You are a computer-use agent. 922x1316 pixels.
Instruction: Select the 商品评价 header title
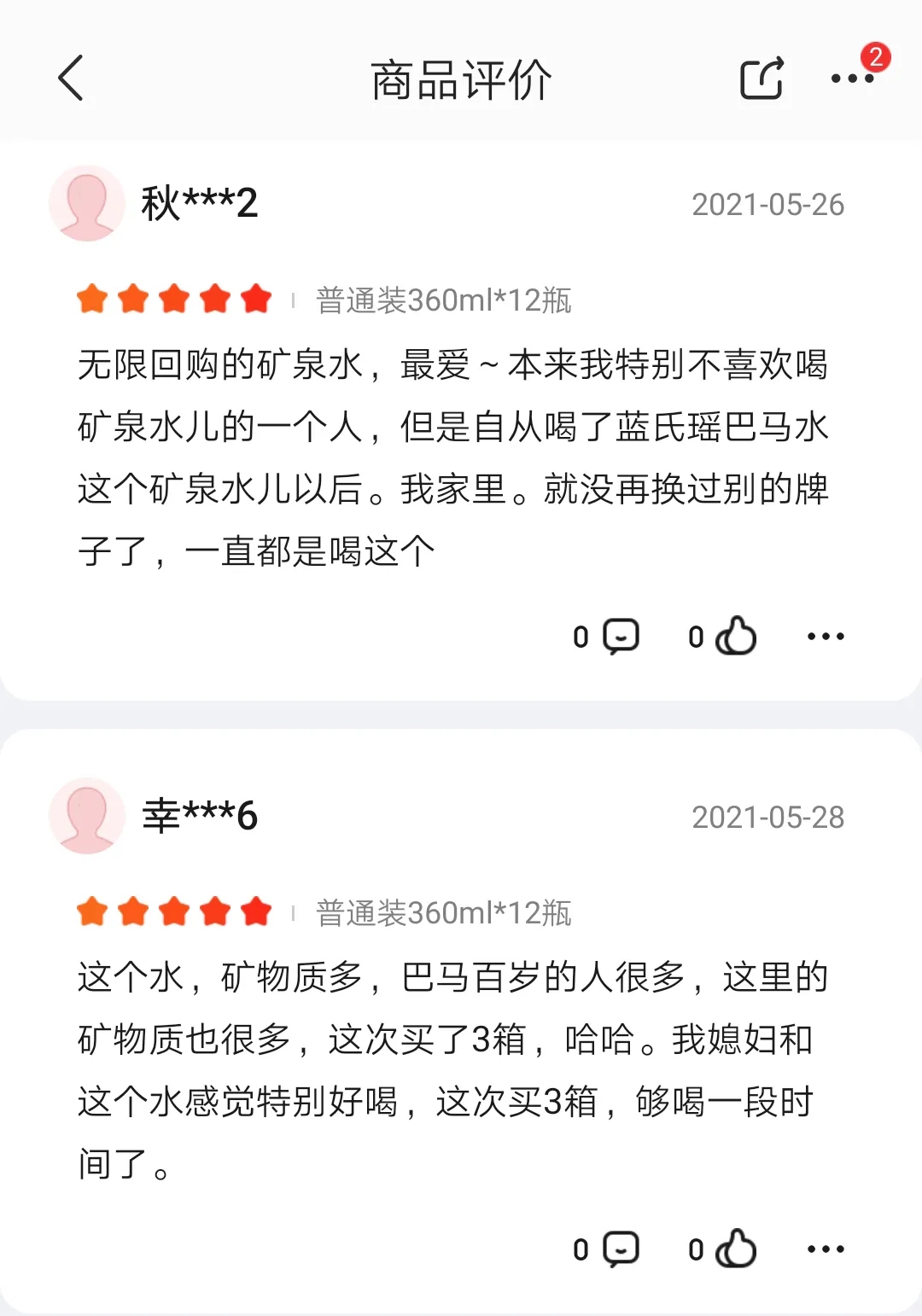pos(461,79)
